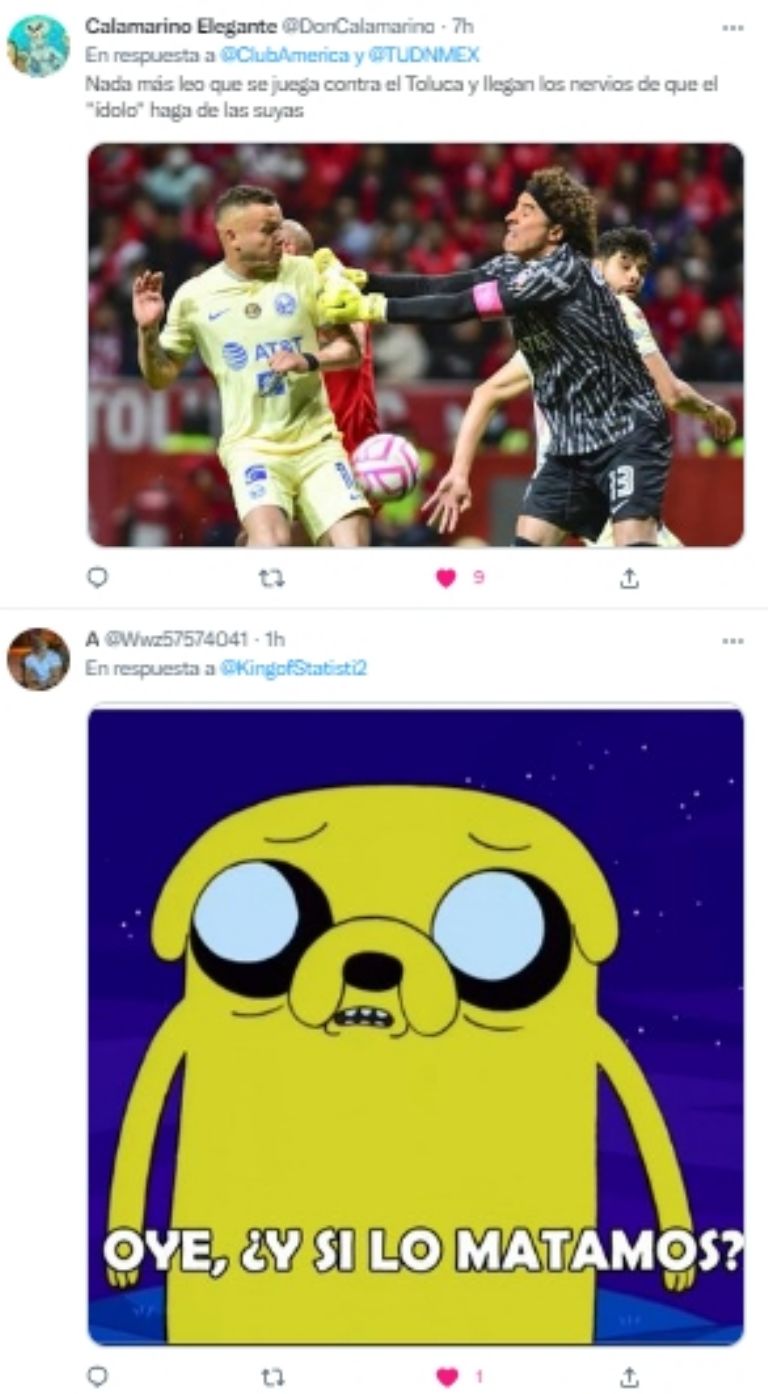Share @Wwz57574041's meme tweet
This screenshot has width=768, height=1394.
click(x=629, y=1377)
